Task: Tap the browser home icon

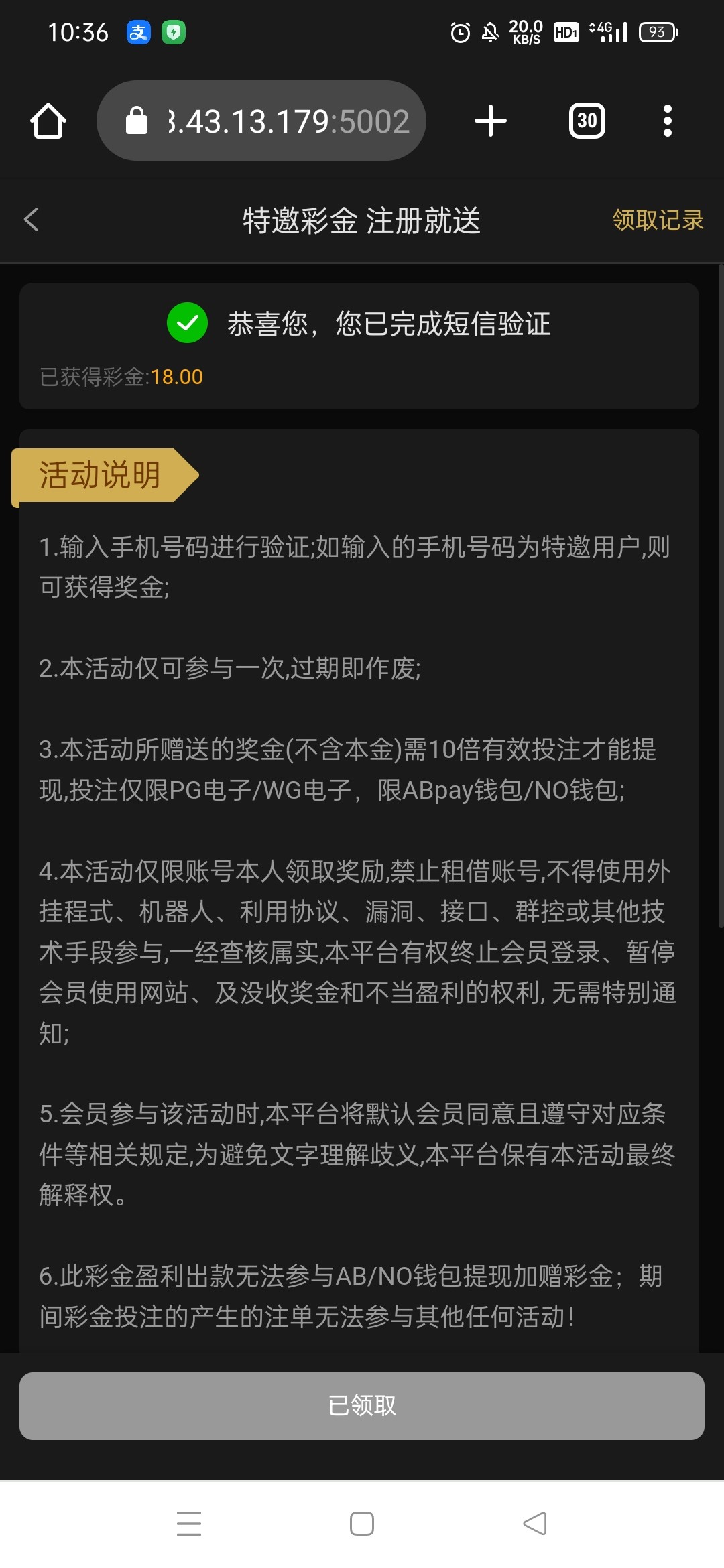Action: 48,121
